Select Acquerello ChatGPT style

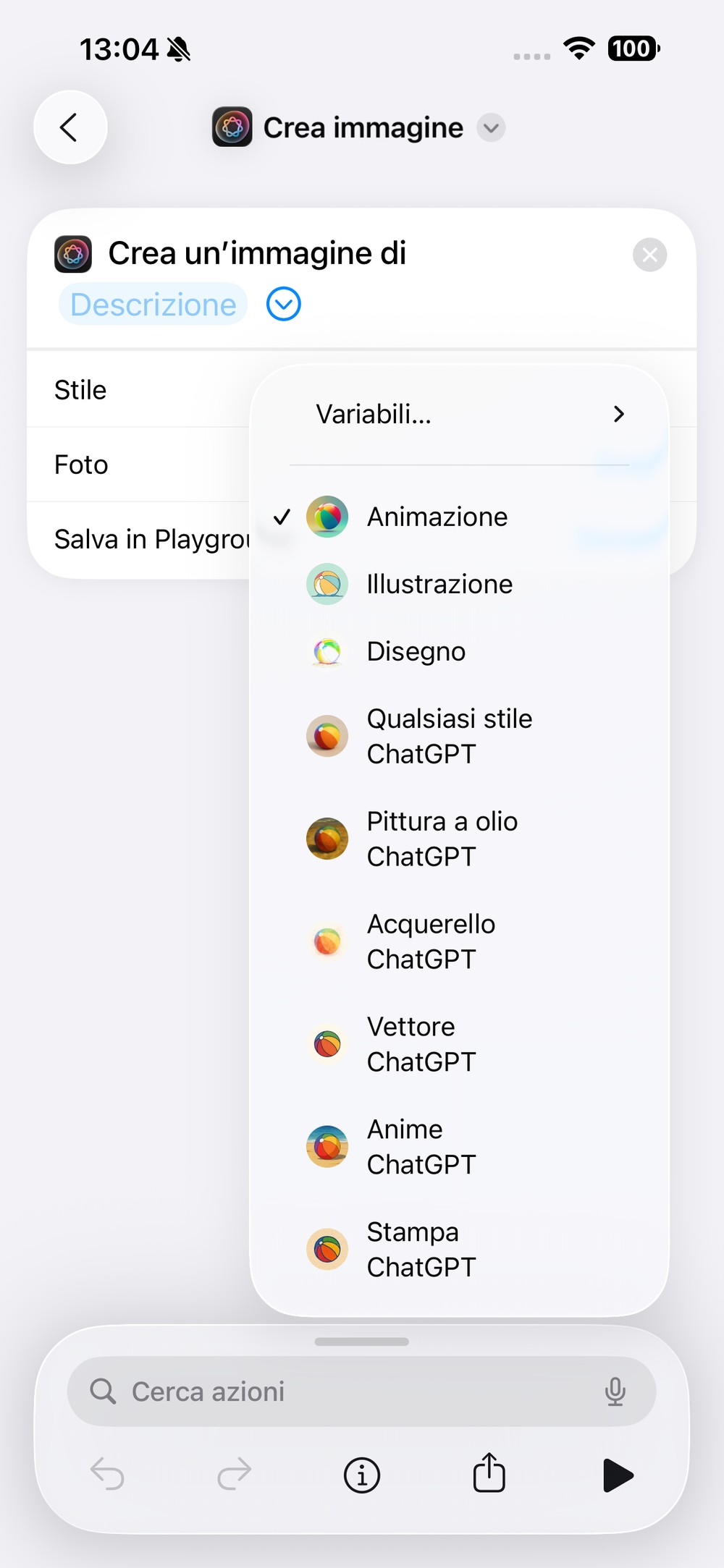coord(459,941)
